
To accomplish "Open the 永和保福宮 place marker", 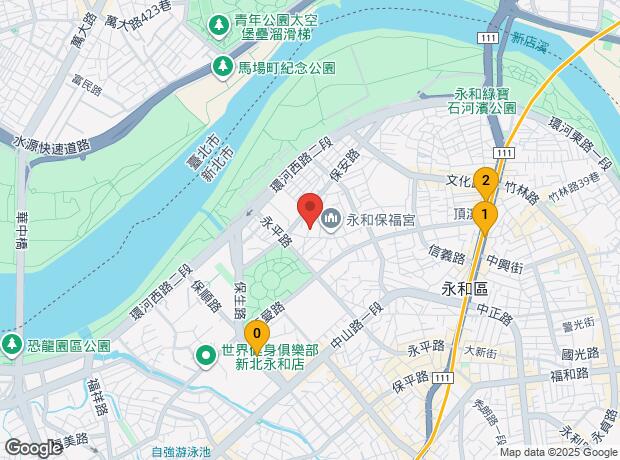I will [332, 217].
